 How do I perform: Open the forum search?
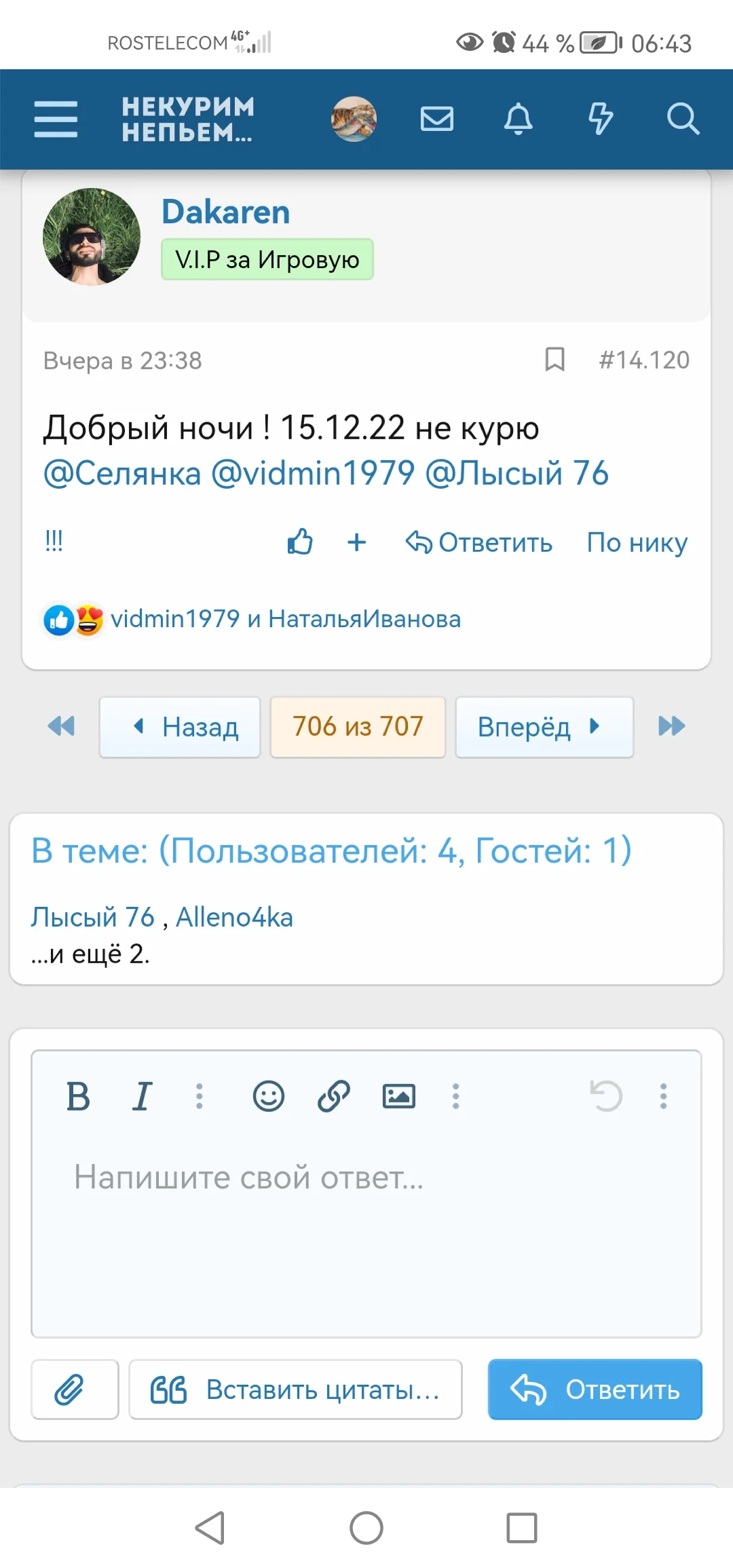click(683, 119)
